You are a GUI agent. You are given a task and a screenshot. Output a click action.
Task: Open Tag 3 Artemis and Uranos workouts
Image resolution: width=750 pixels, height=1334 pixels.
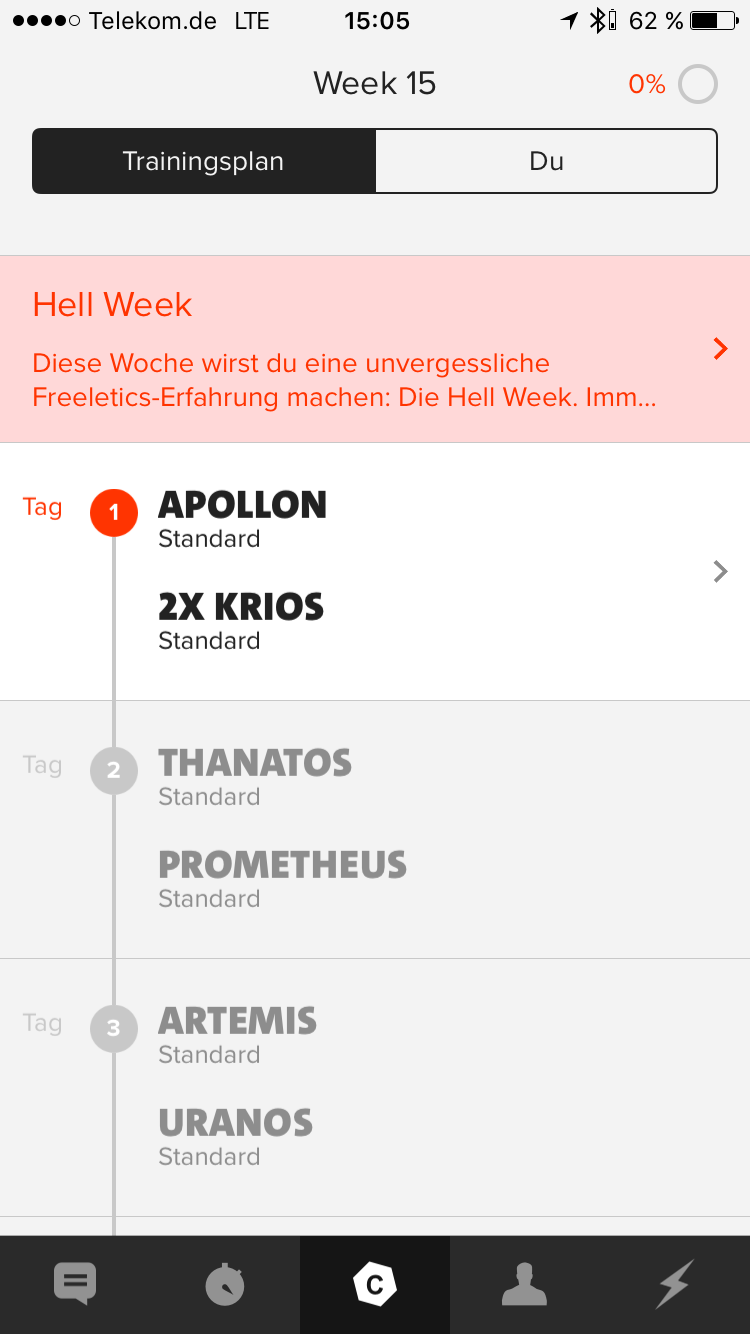[400, 1088]
